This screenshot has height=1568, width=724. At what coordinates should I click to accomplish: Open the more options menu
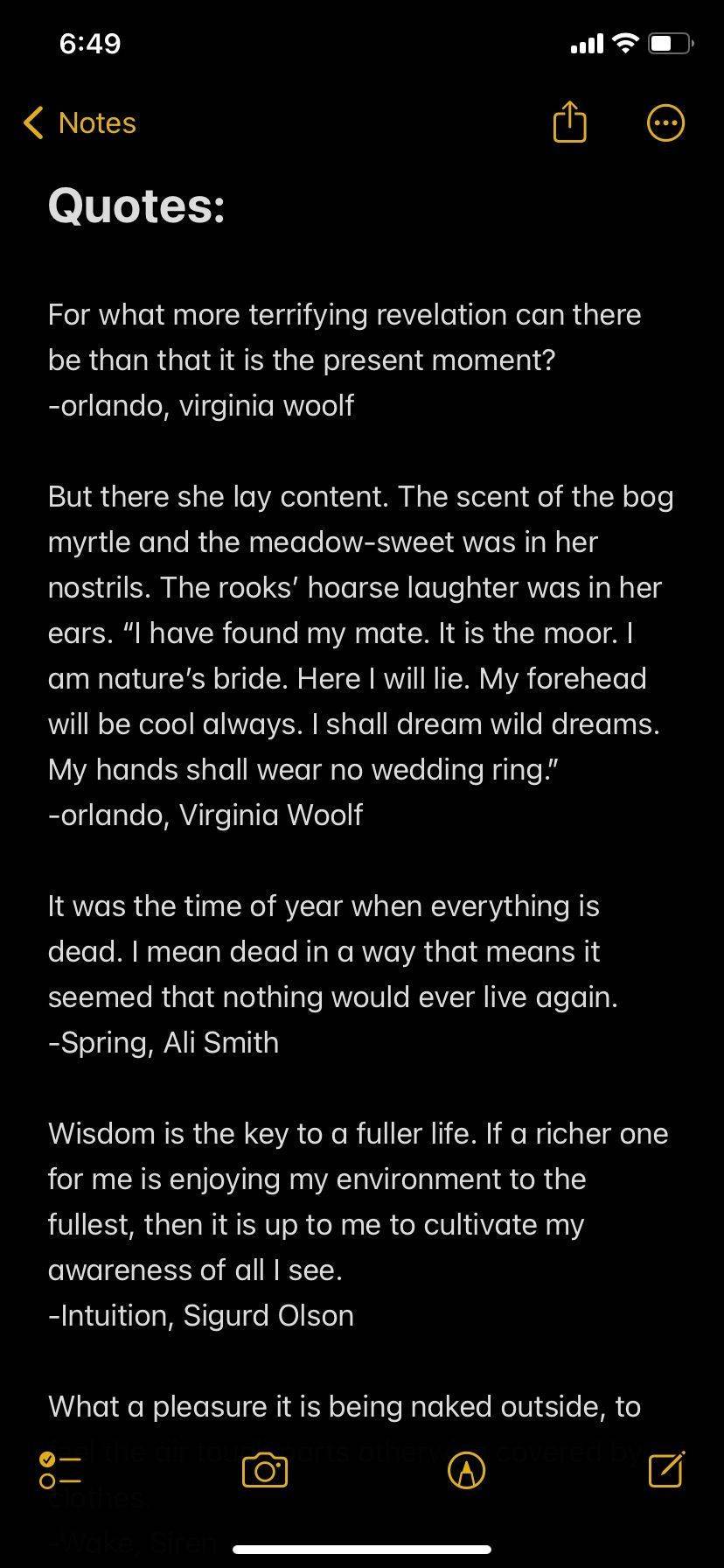665,123
